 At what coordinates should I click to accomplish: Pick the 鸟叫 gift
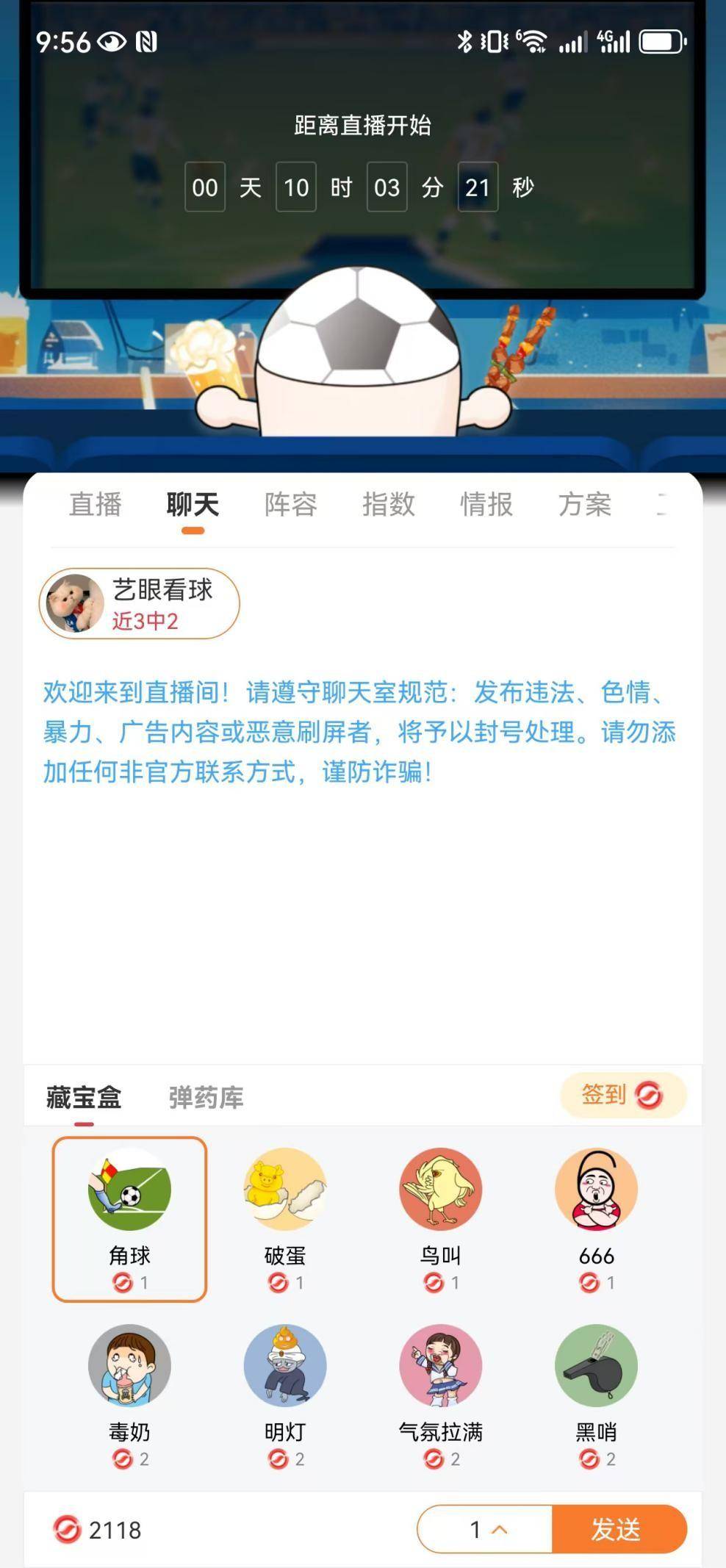click(x=441, y=1218)
